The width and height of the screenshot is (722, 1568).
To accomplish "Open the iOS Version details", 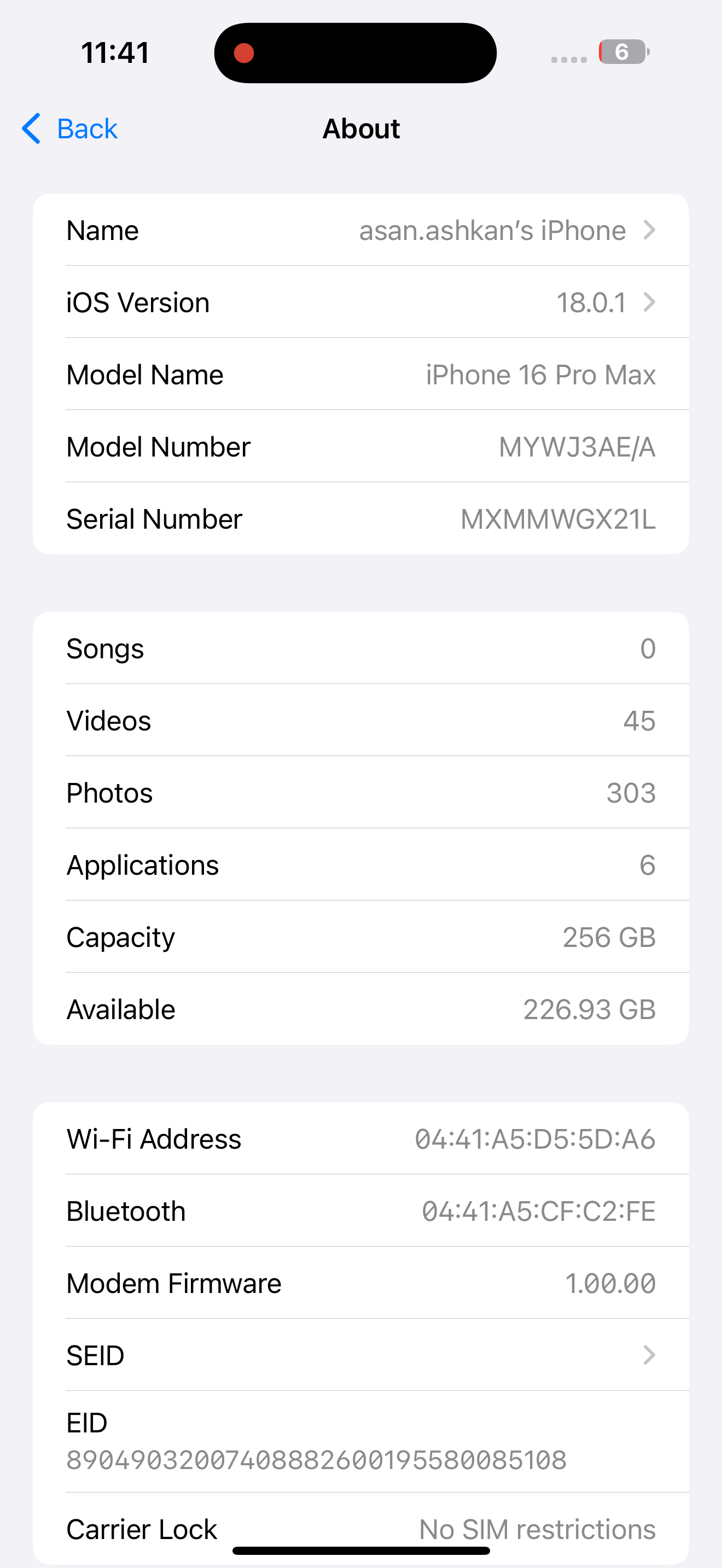I will pyautogui.click(x=360, y=302).
